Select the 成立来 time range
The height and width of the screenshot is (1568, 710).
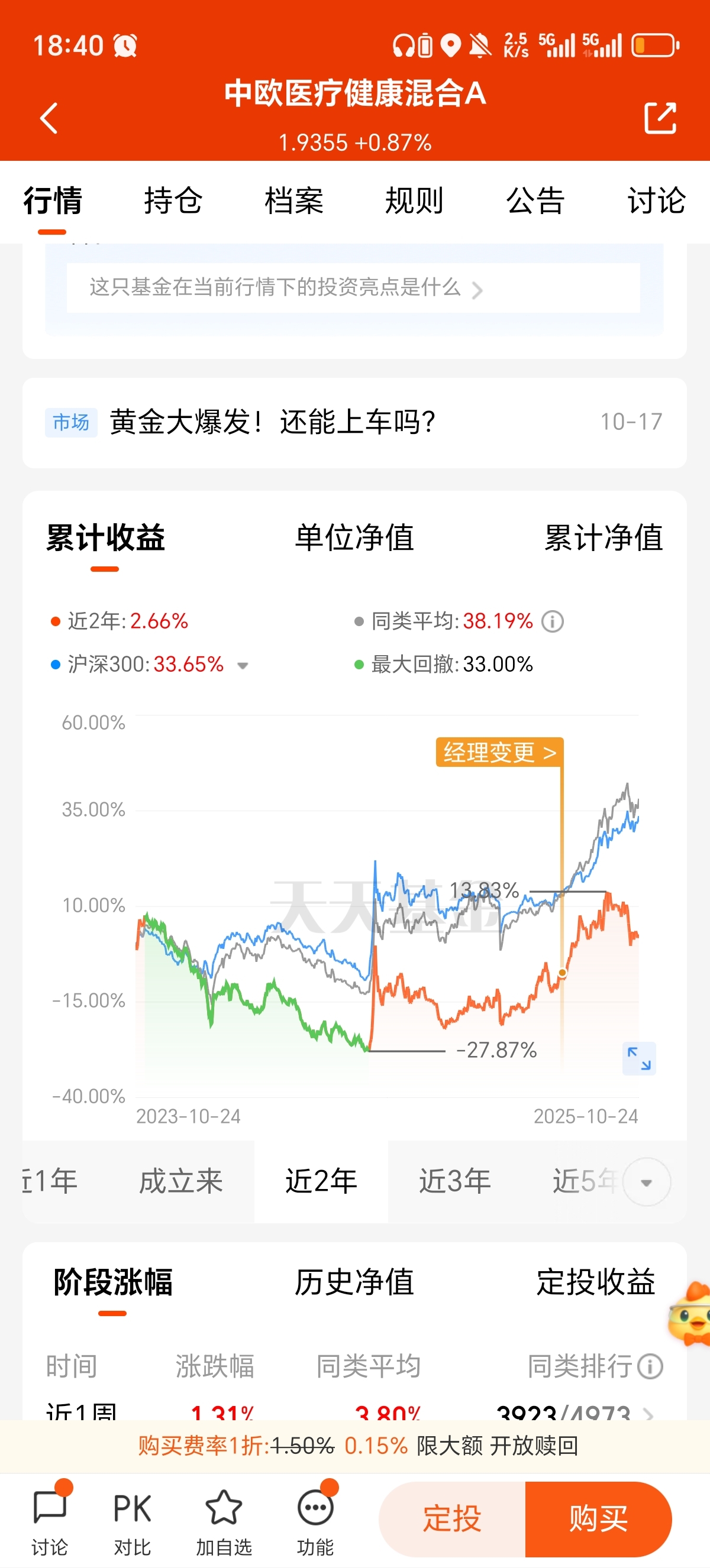coord(181,1181)
